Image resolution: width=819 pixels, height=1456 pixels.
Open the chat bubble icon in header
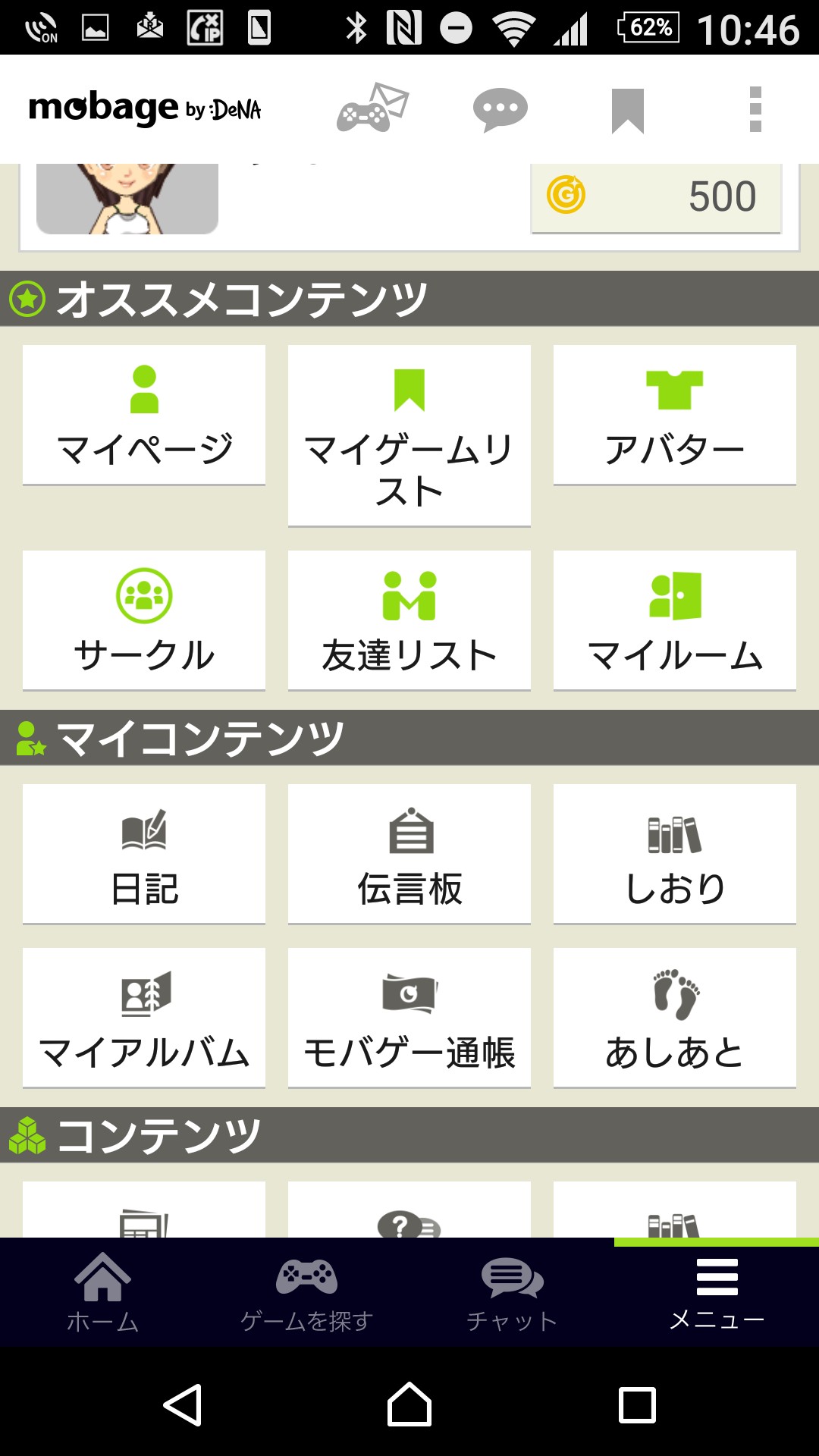click(x=500, y=110)
